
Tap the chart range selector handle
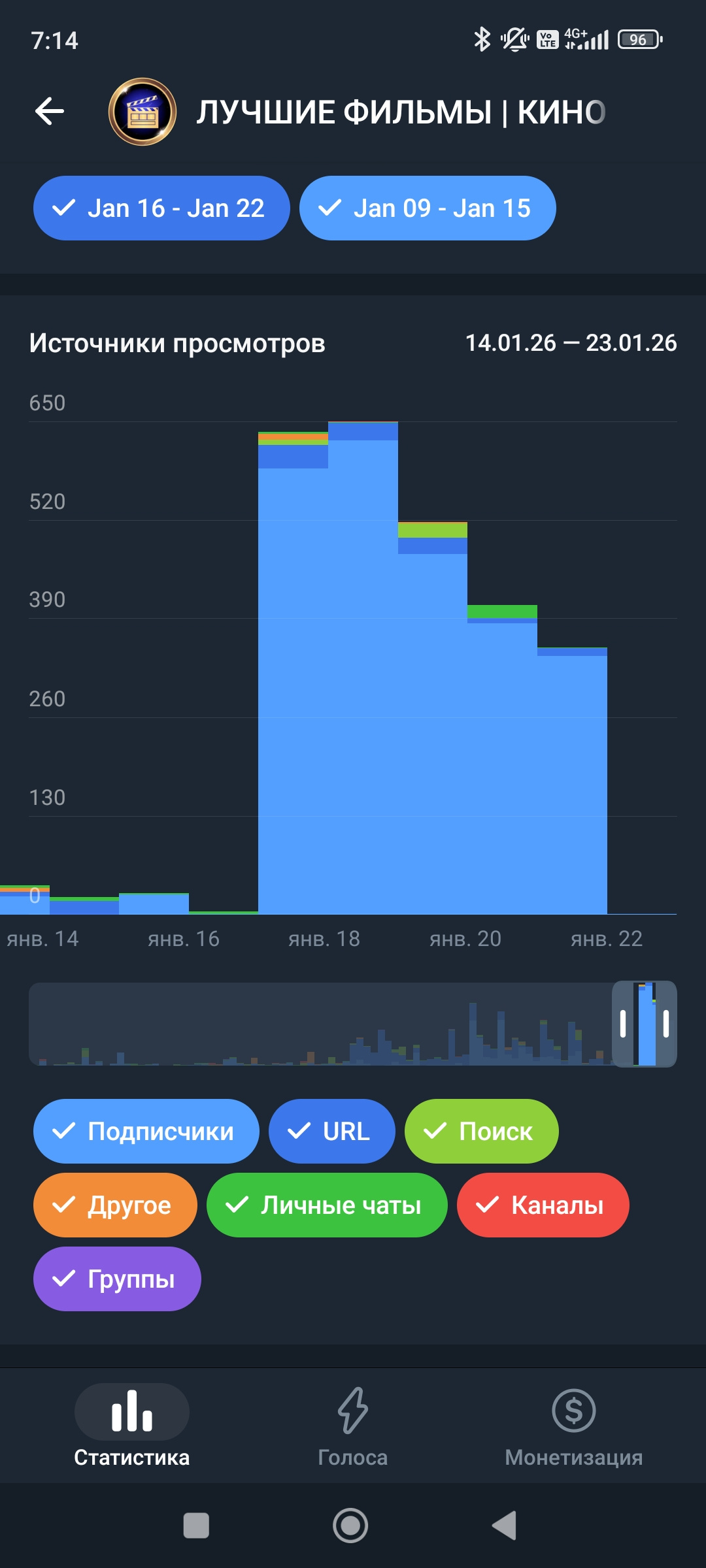tap(645, 1024)
